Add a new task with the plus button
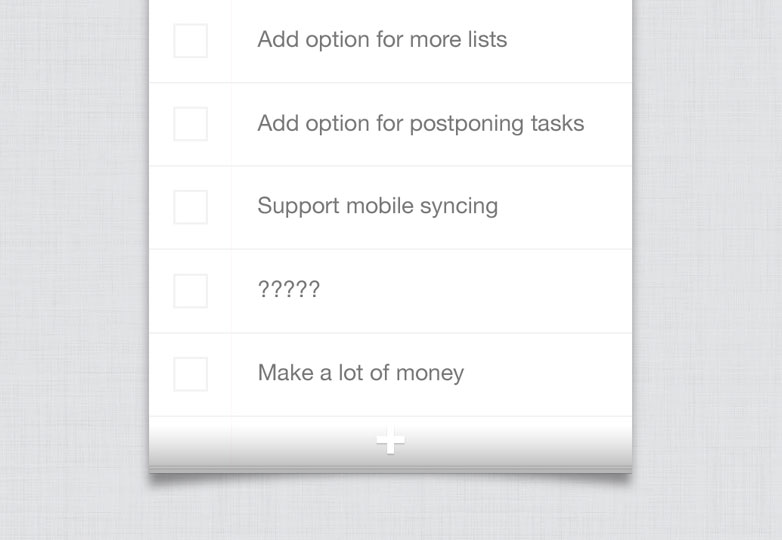The width and height of the screenshot is (782, 540). [x=390, y=441]
